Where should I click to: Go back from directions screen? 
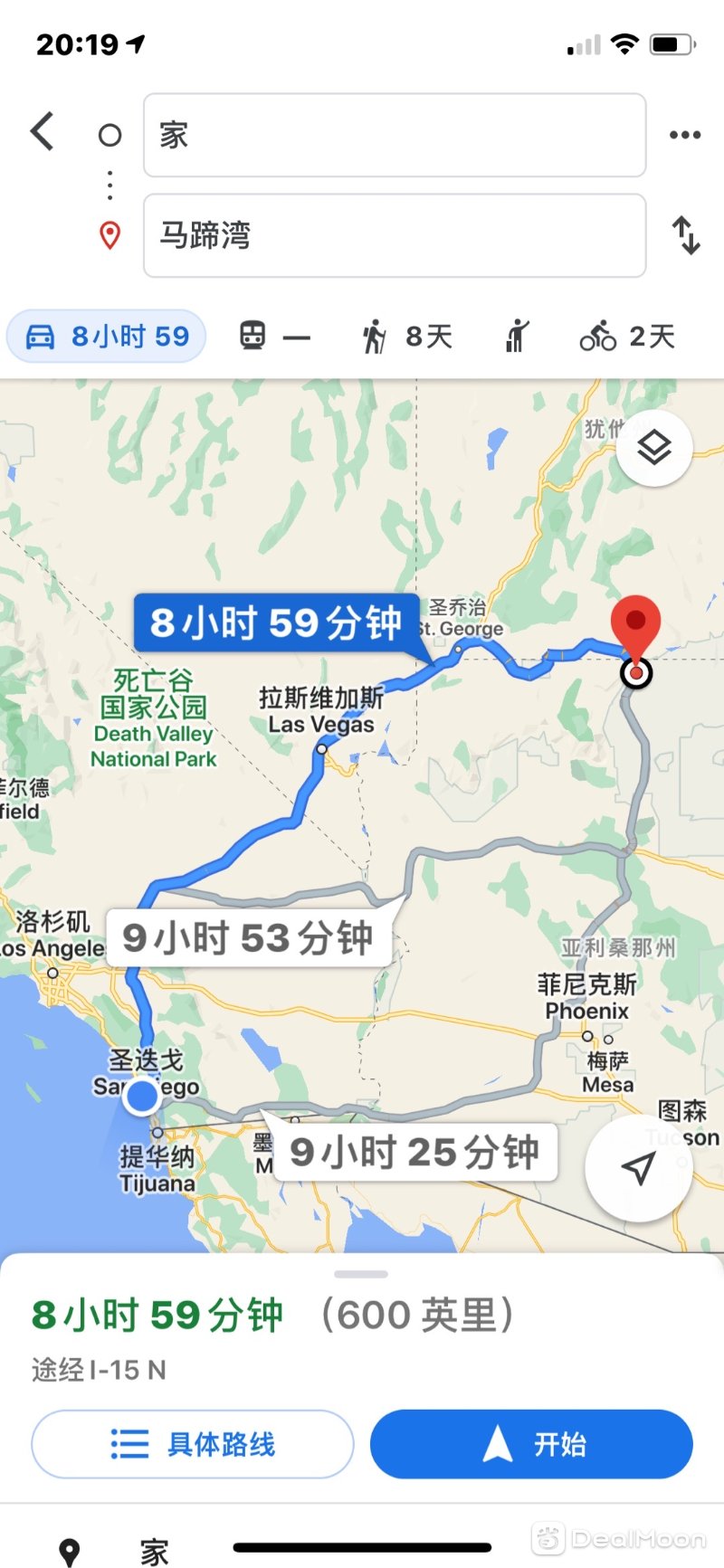pyautogui.click(x=42, y=132)
